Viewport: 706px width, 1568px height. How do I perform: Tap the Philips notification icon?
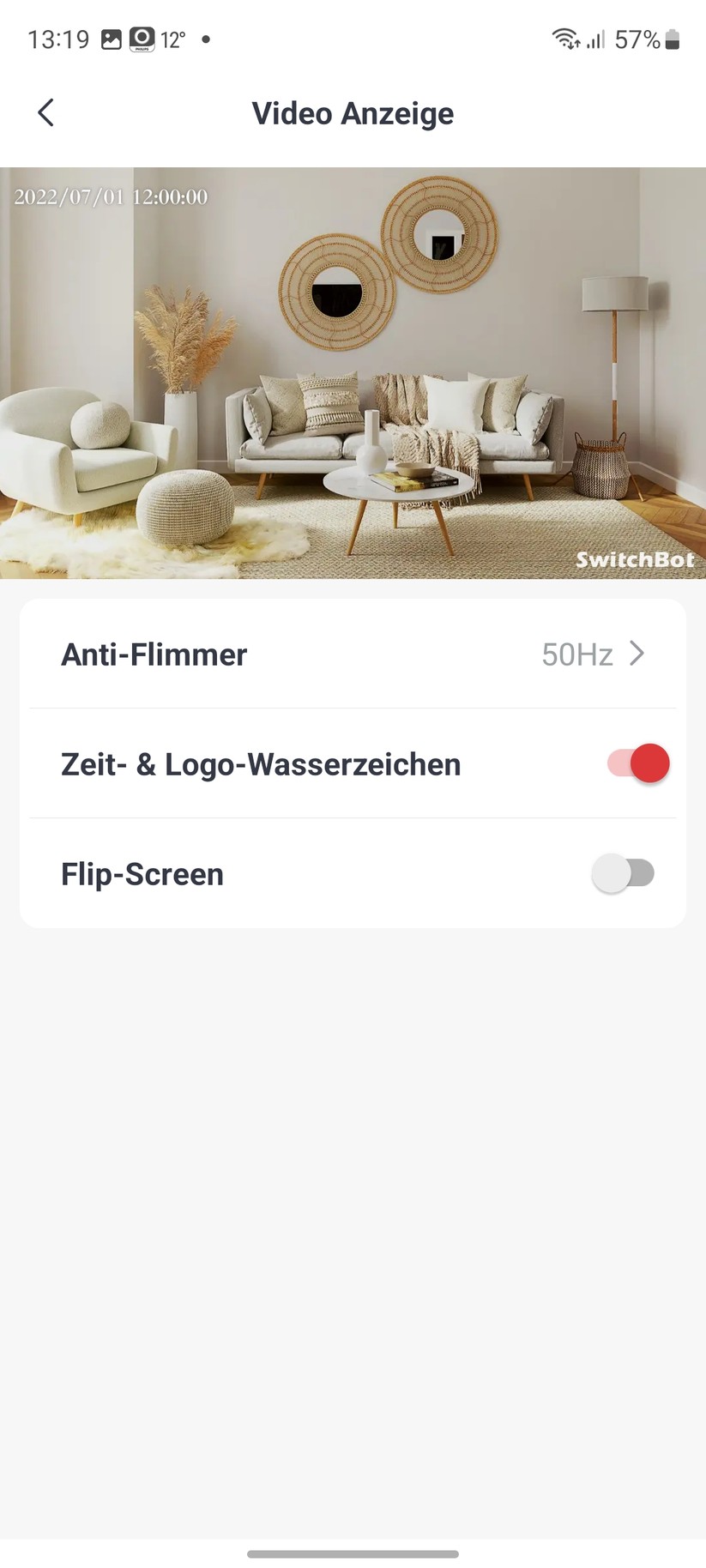[142, 39]
